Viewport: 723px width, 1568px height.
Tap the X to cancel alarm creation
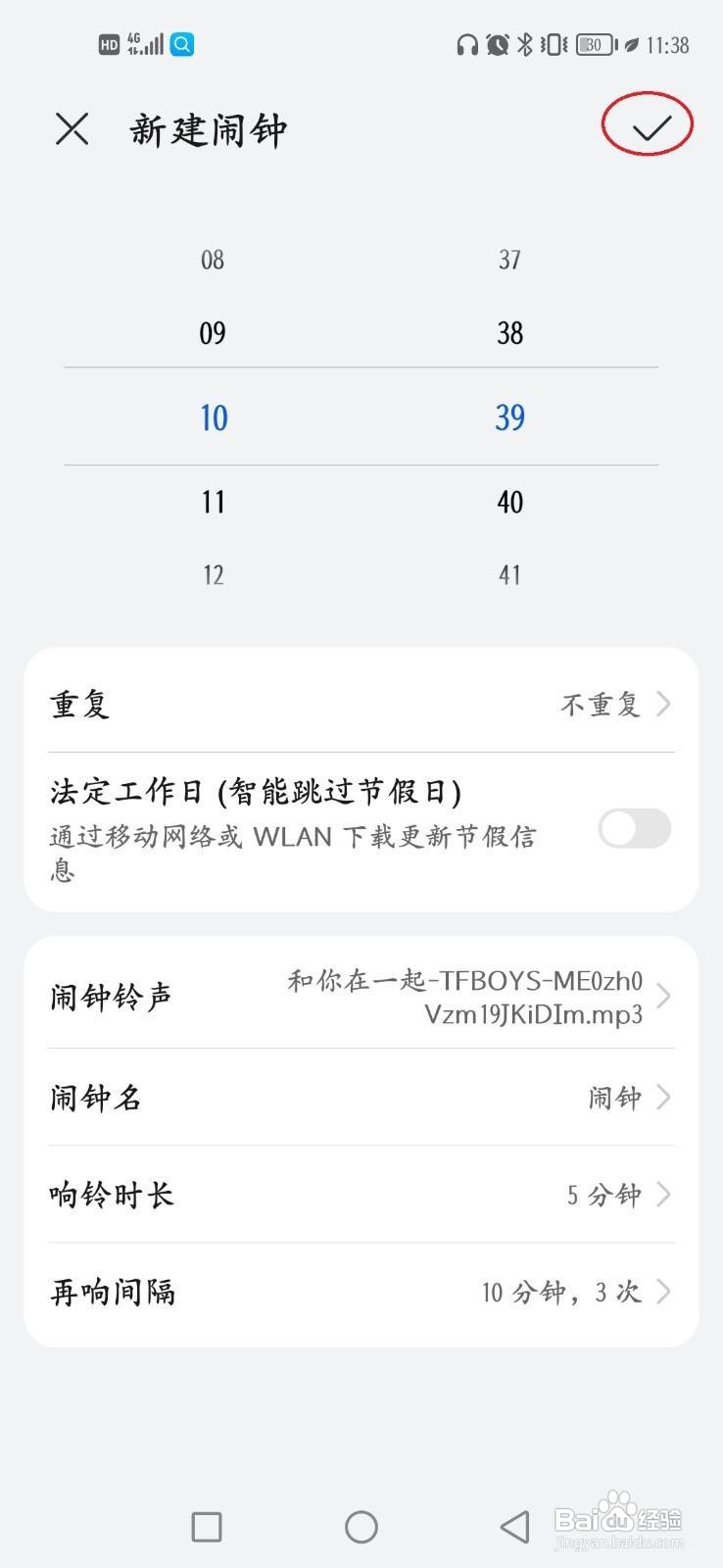coord(72,128)
